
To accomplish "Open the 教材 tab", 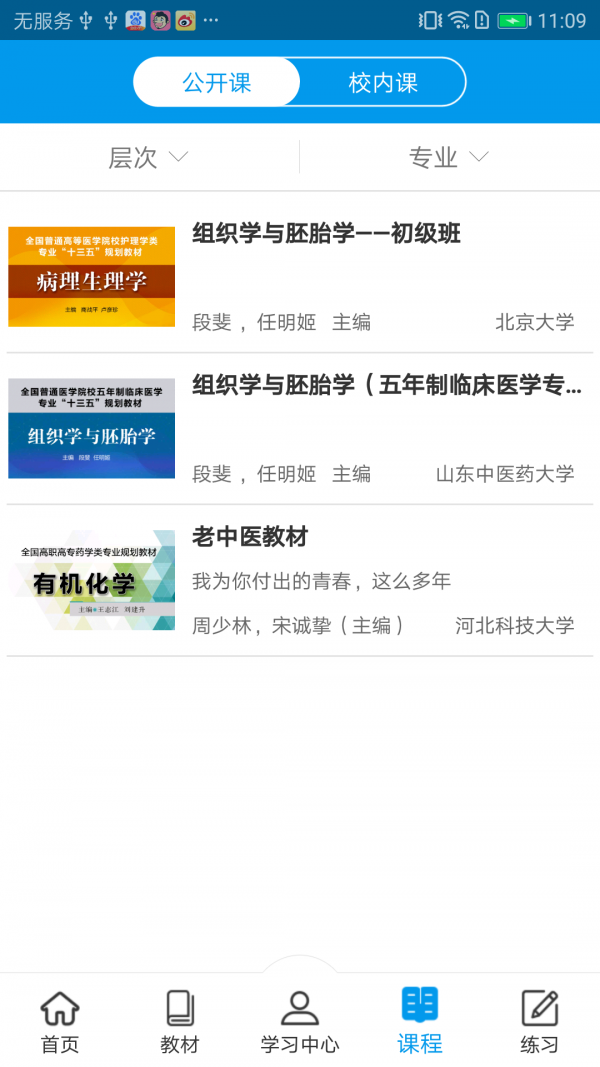I will pyautogui.click(x=180, y=1021).
